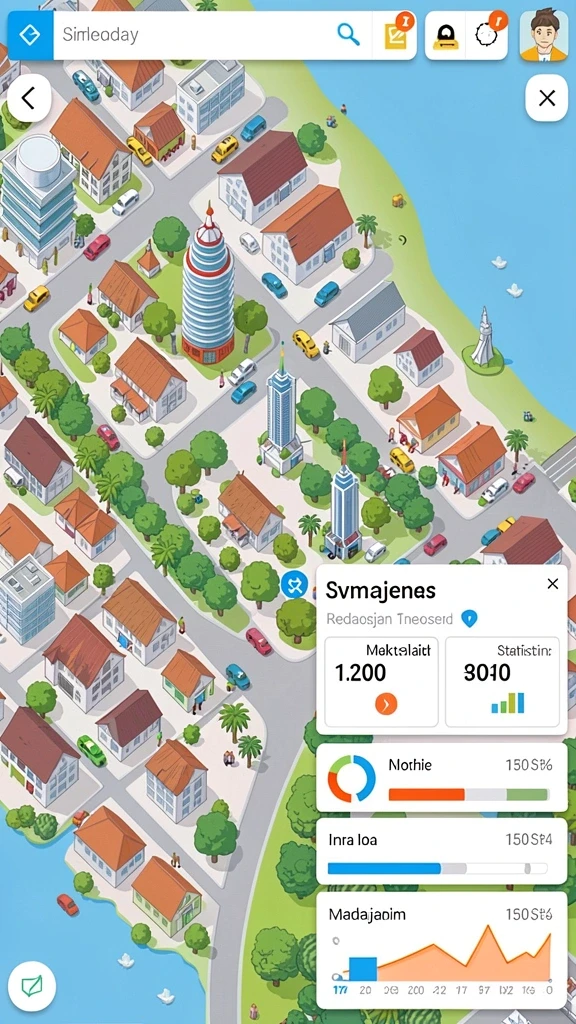Viewport: 576px width, 1024px height.
Task: Open the Inra loa progress card
Action: tap(441, 852)
